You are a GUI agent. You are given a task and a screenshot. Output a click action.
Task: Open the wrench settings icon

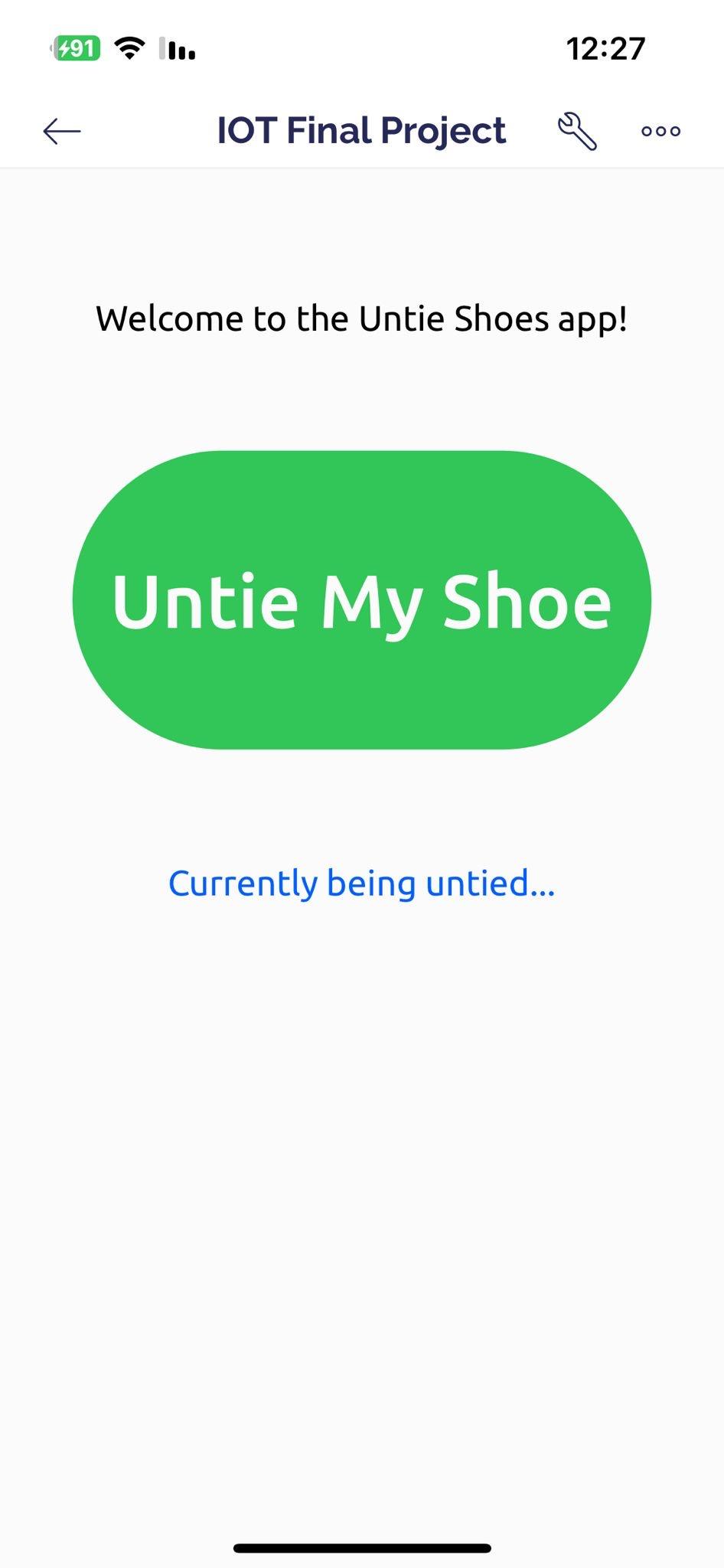[577, 131]
